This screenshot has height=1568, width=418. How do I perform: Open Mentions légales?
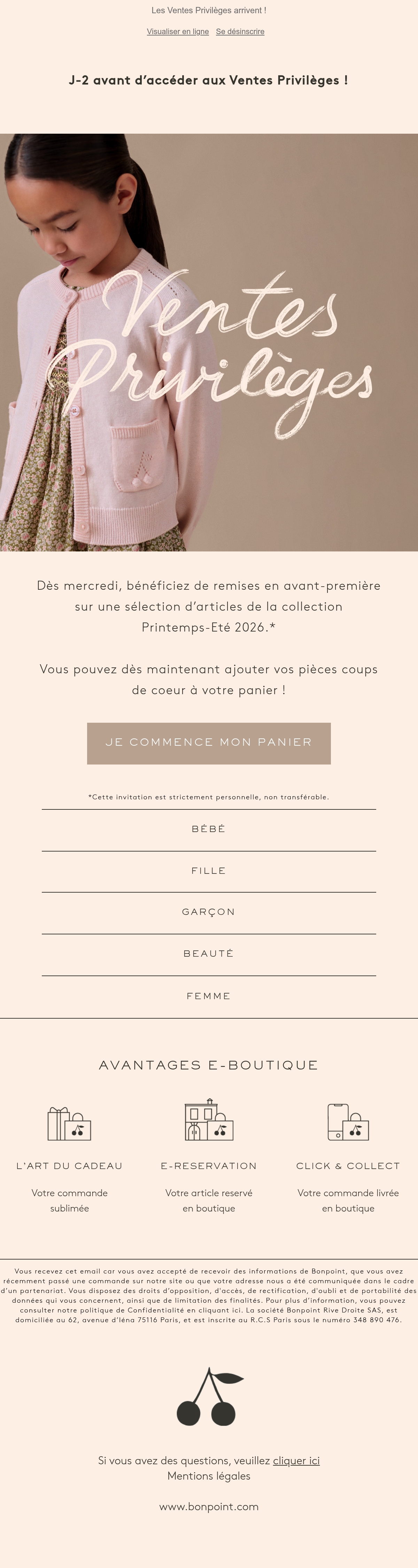pos(209,1475)
